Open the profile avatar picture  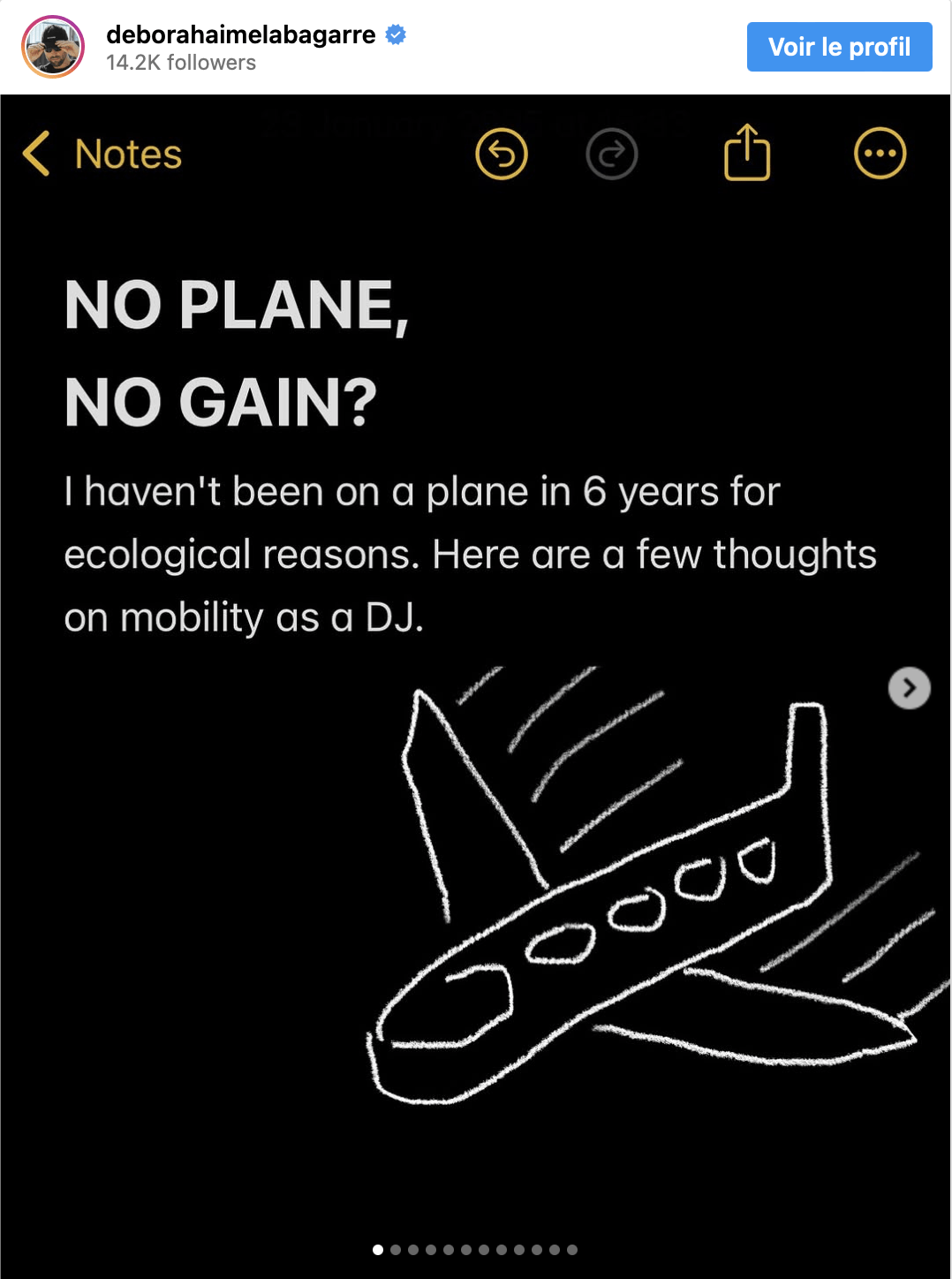pos(53,47)
